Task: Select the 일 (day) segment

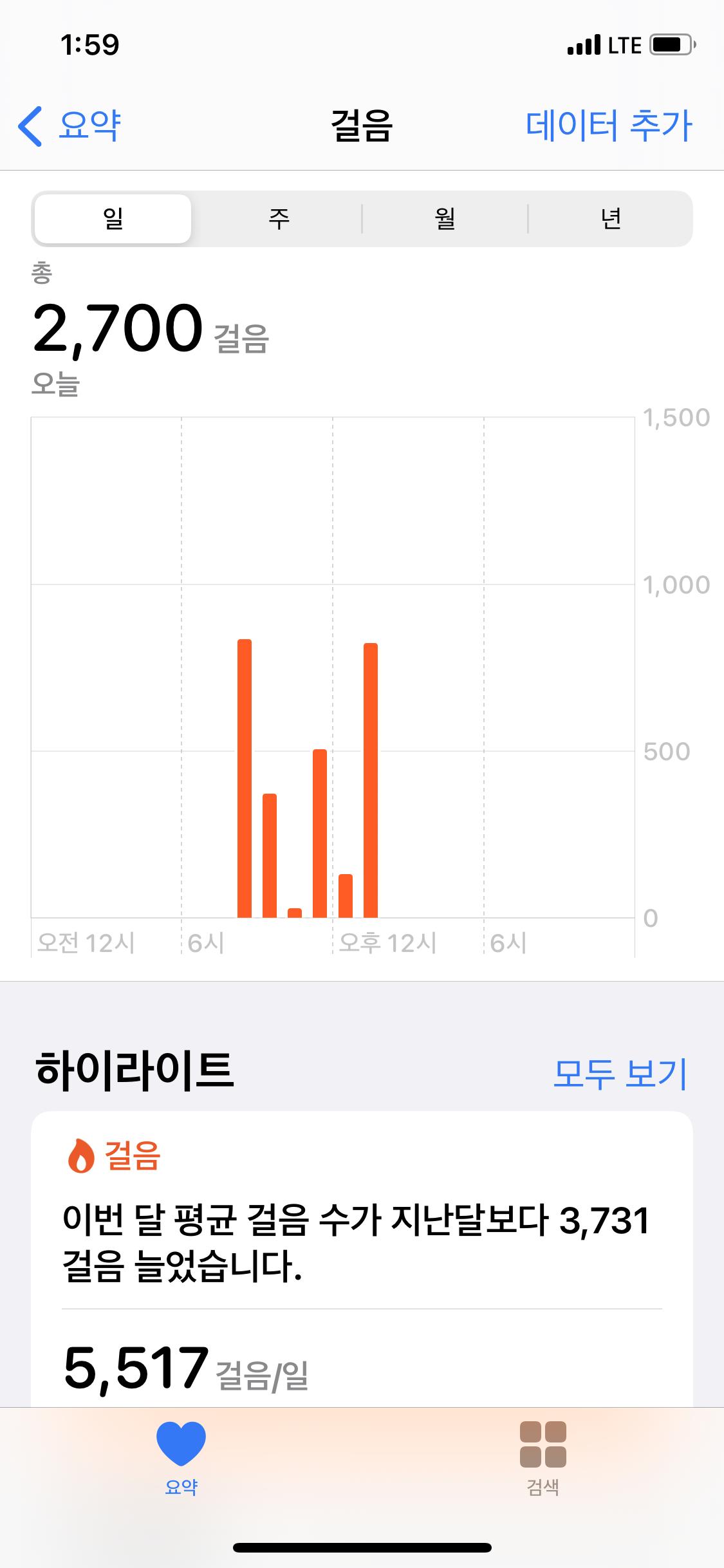Action: [113, 219]
